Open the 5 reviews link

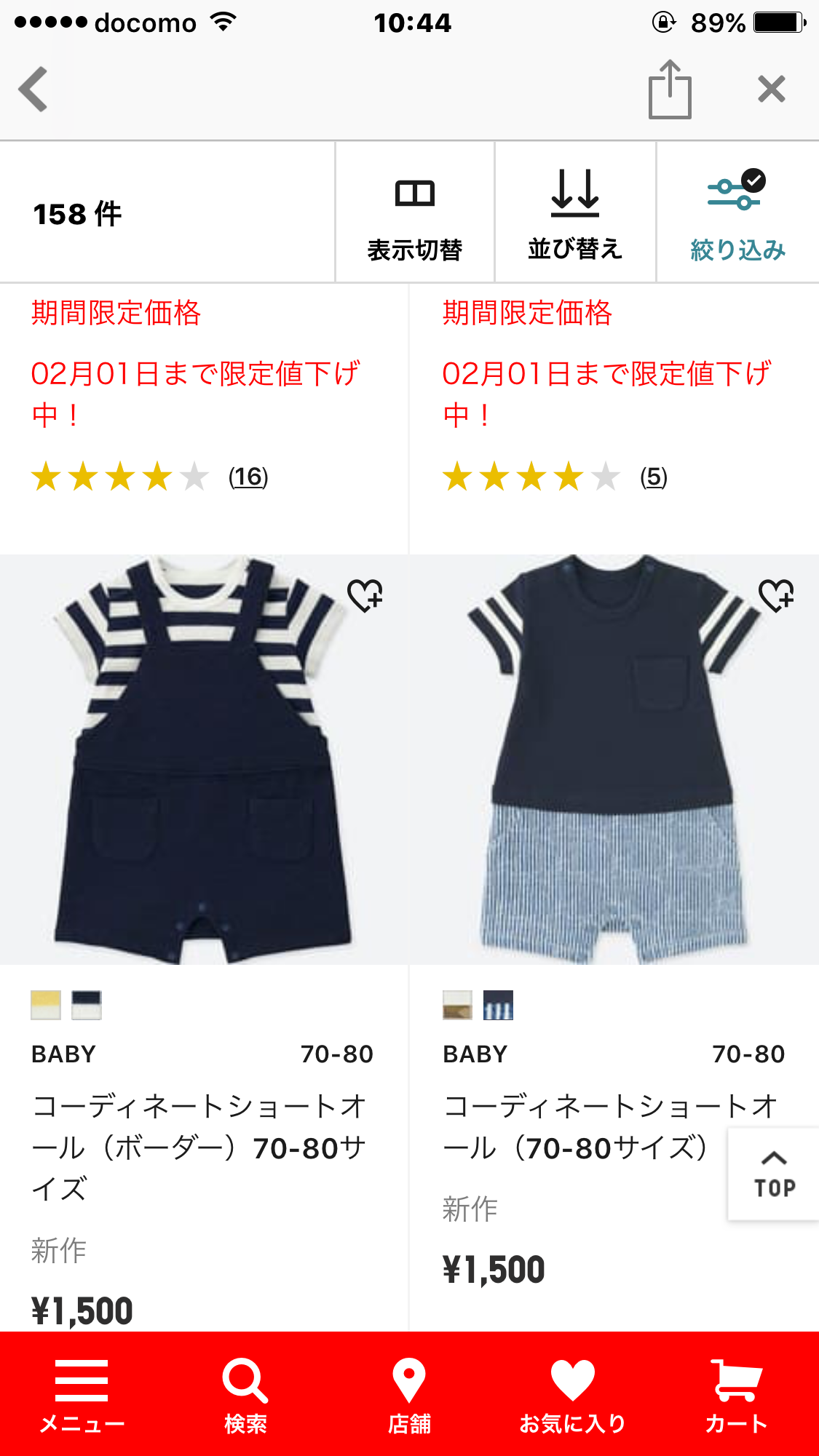coord(654,477)
